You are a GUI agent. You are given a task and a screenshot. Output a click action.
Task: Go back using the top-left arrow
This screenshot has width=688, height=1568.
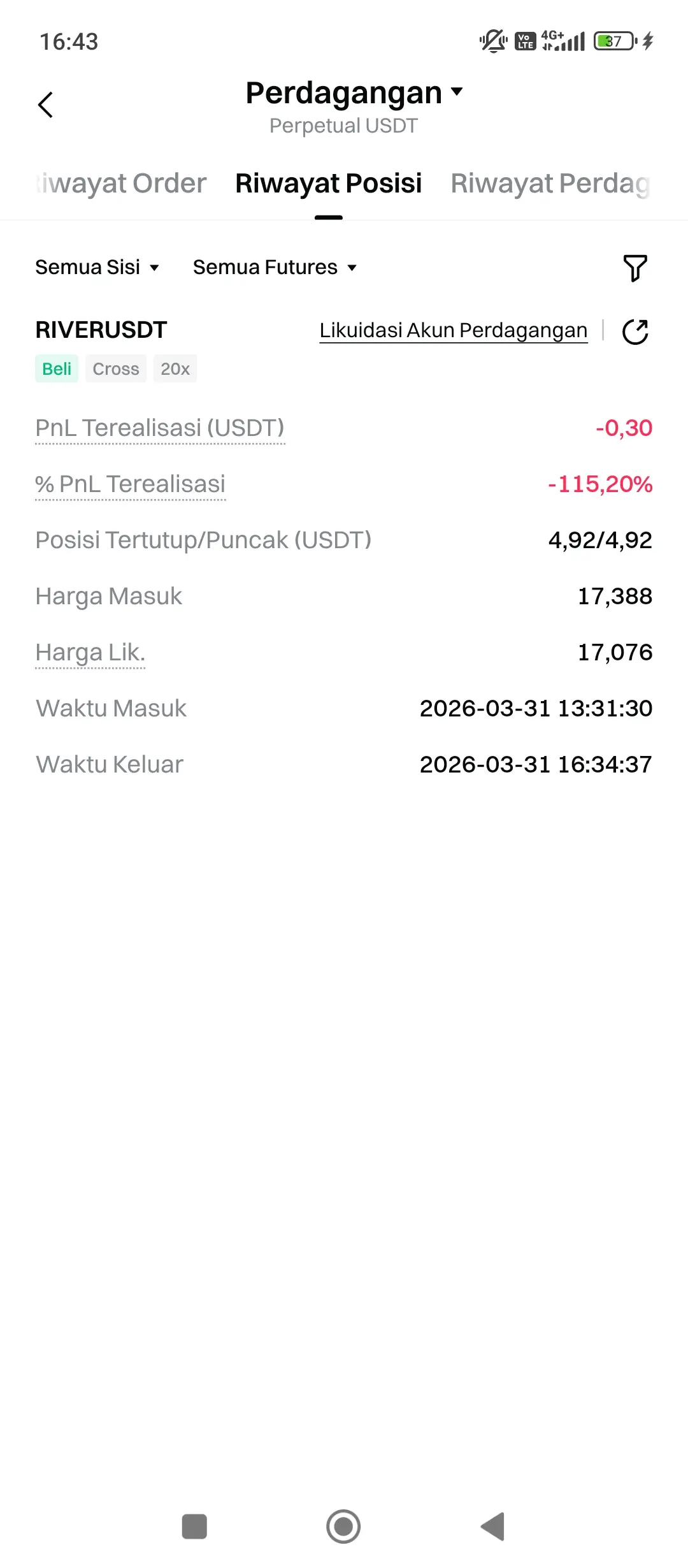45,105
